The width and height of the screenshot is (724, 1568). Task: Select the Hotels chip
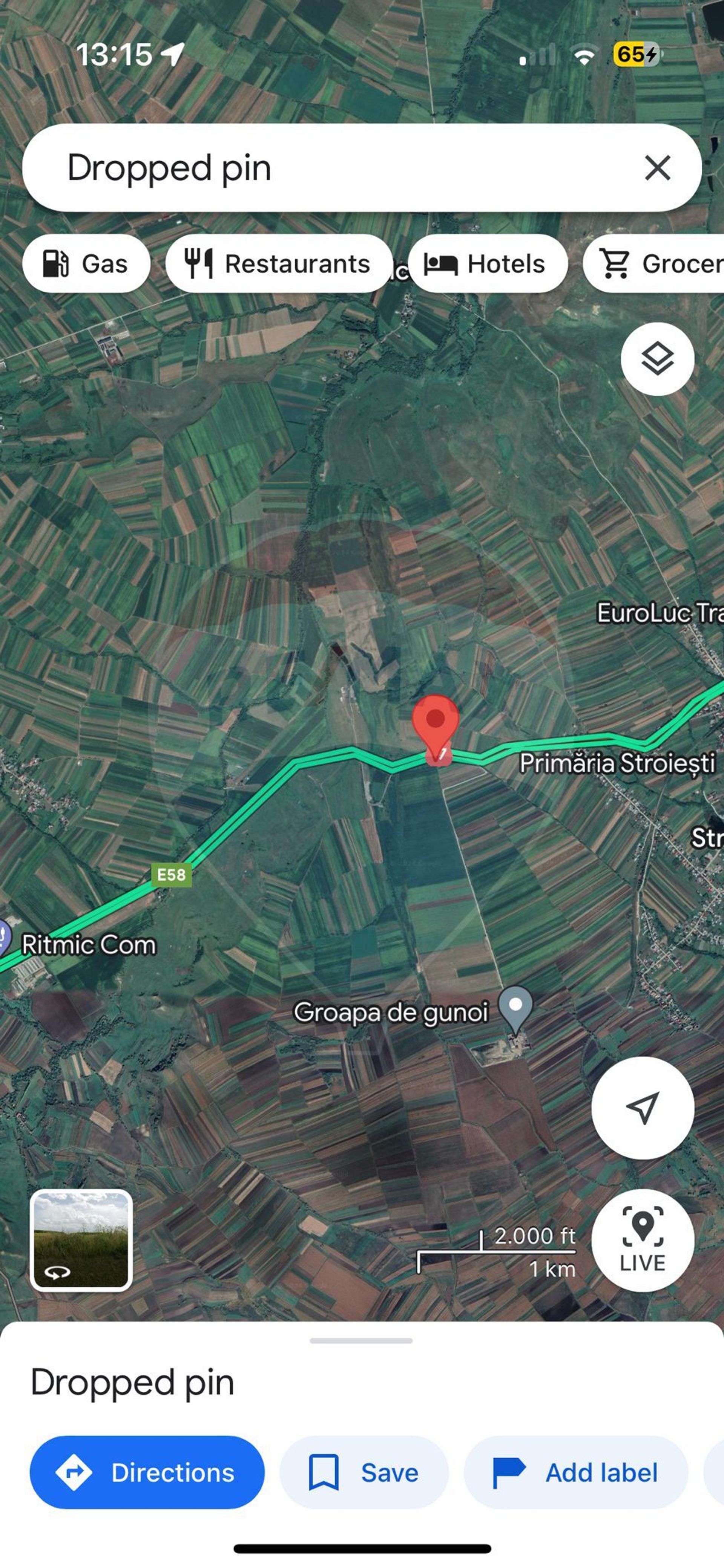(487, 263)
